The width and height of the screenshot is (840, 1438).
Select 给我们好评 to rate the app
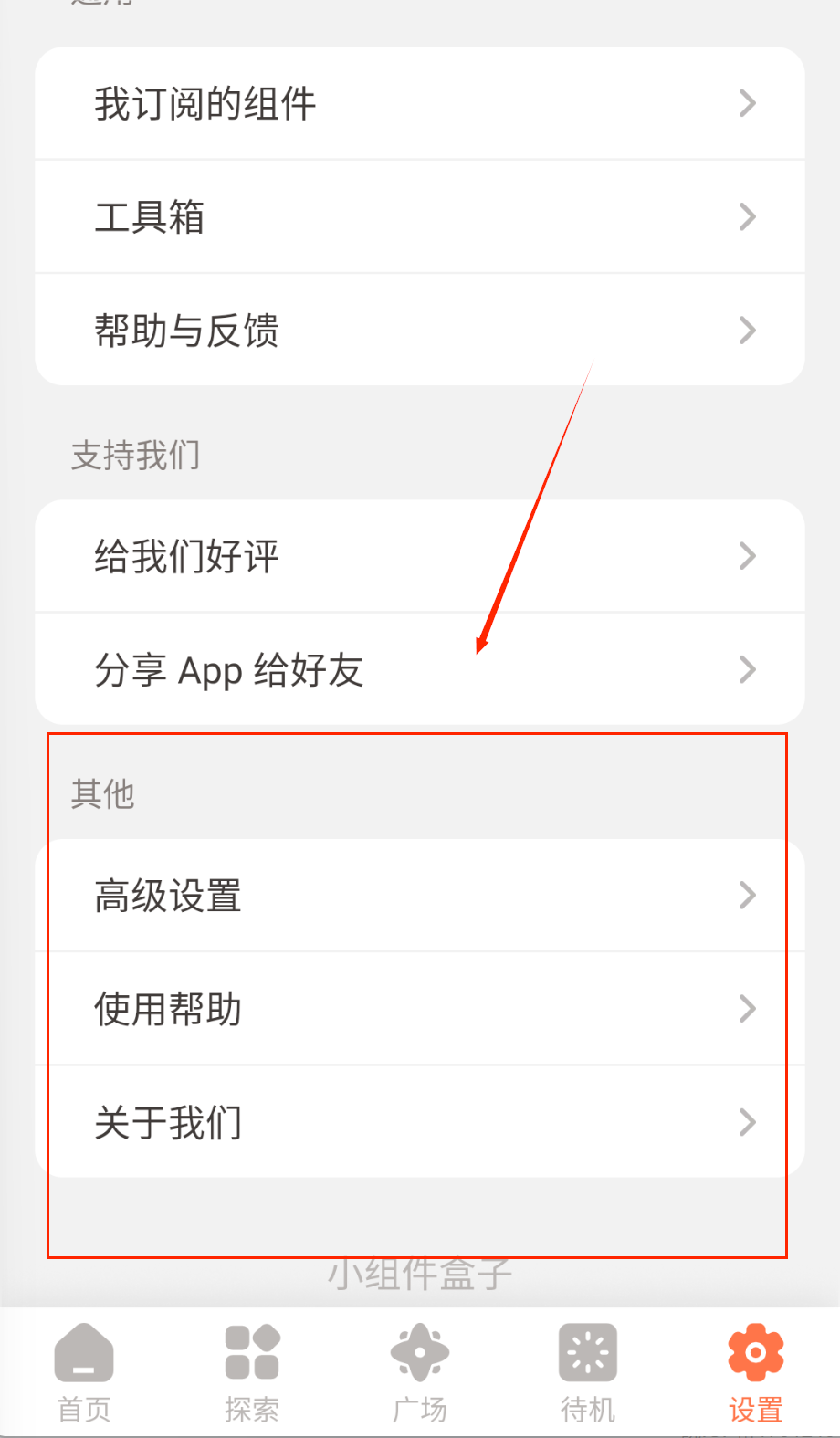click(420, 556)
